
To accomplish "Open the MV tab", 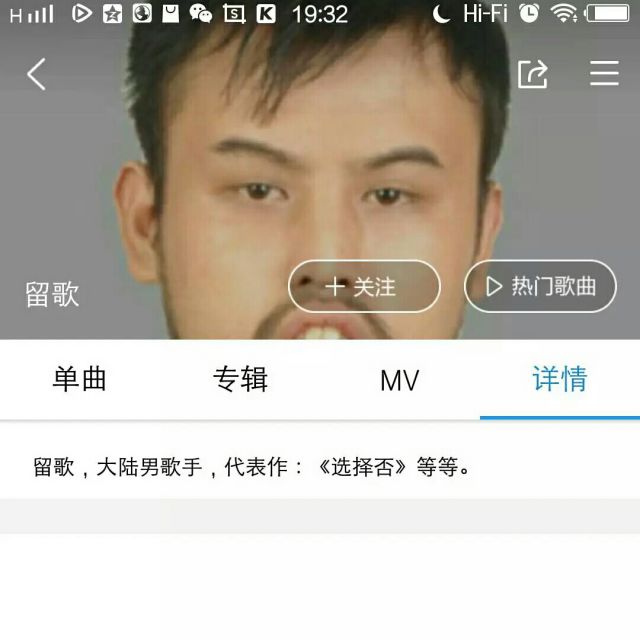I will click(x=400, y=380).
